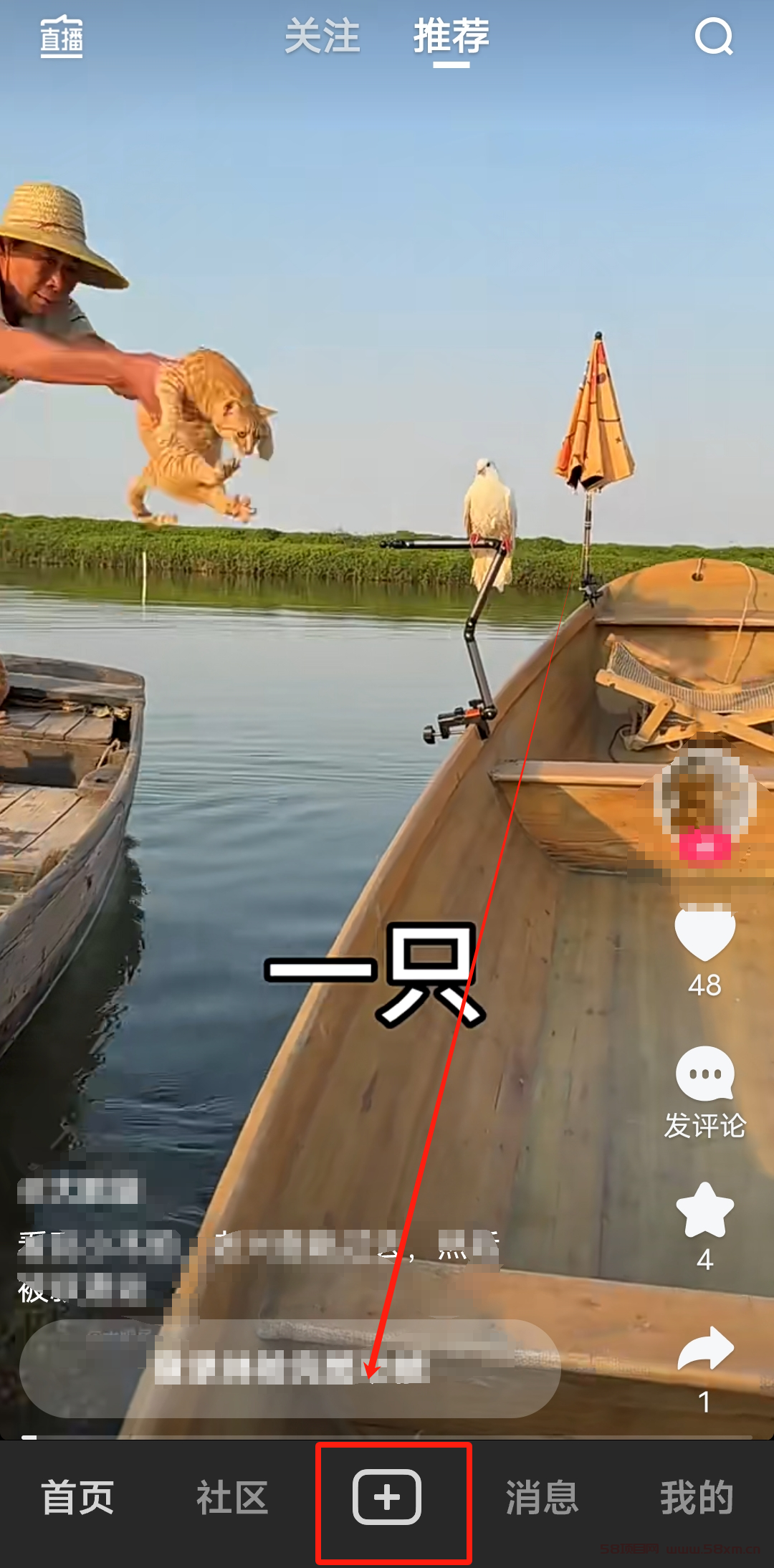Switch to the 关注 tab
The width and height of the screenshot is (774, 1568).
click(322, 37)
